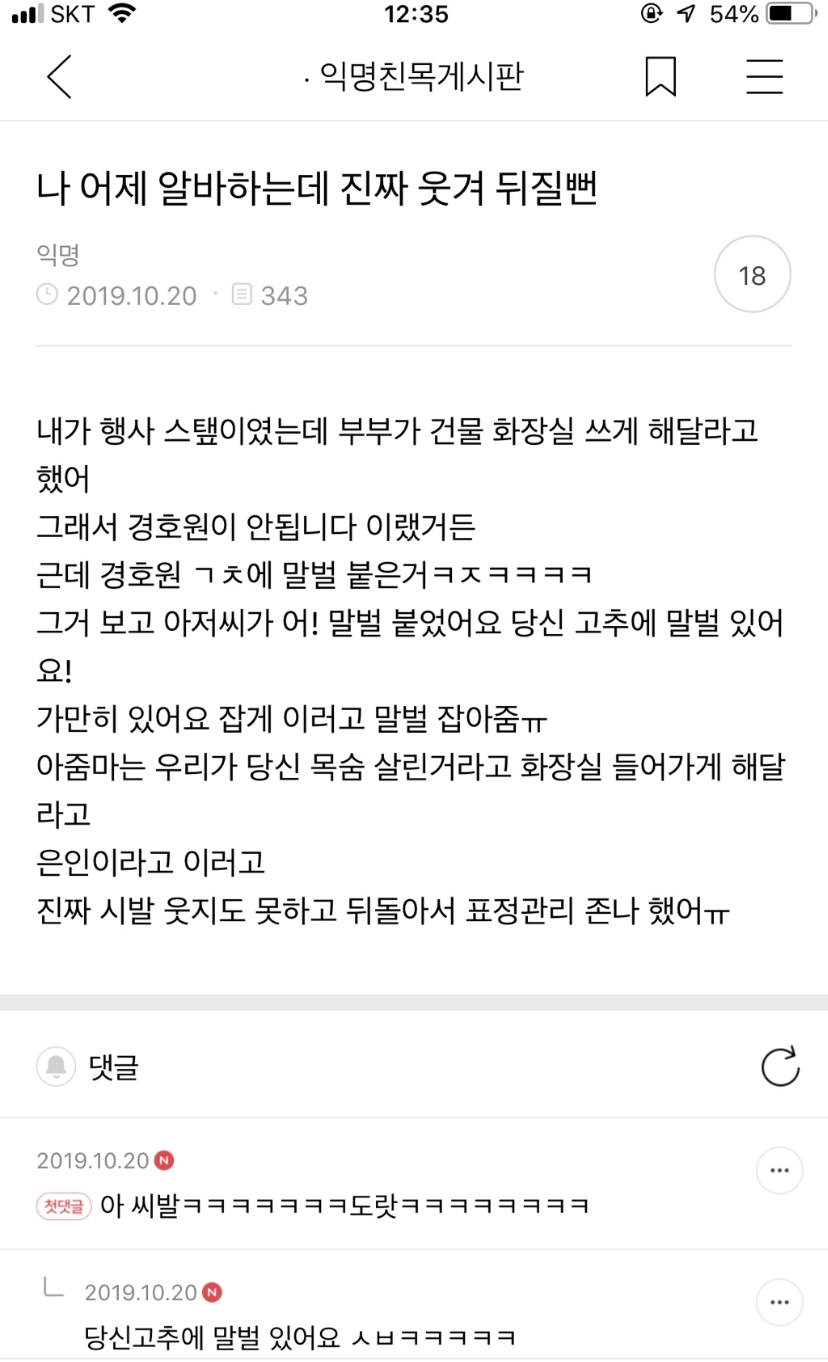The height and width of the screenshot is (1362, 828).
Task: Tap the 18 comment count circle
Action: [752, 275]
